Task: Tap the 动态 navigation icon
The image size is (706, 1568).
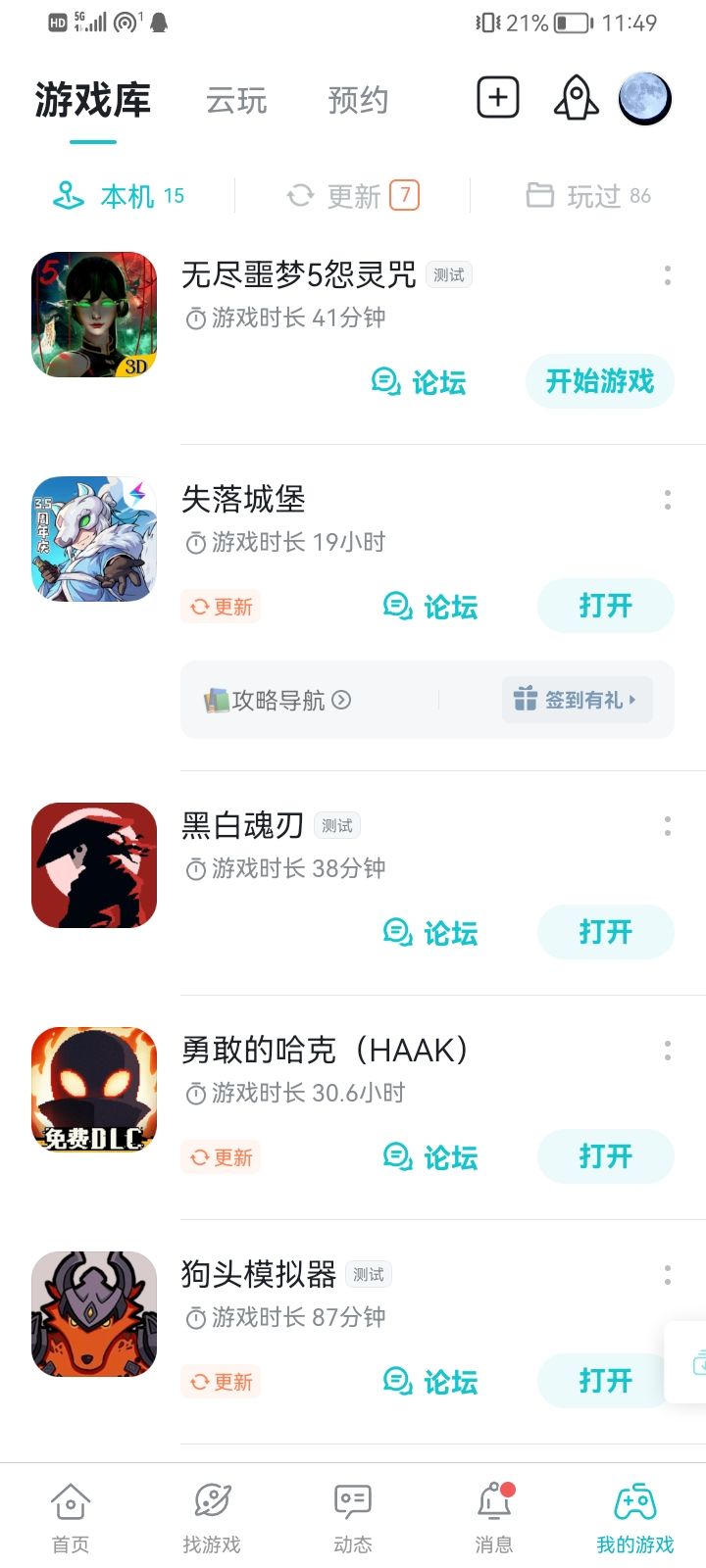Action: tap(351, 1498)
